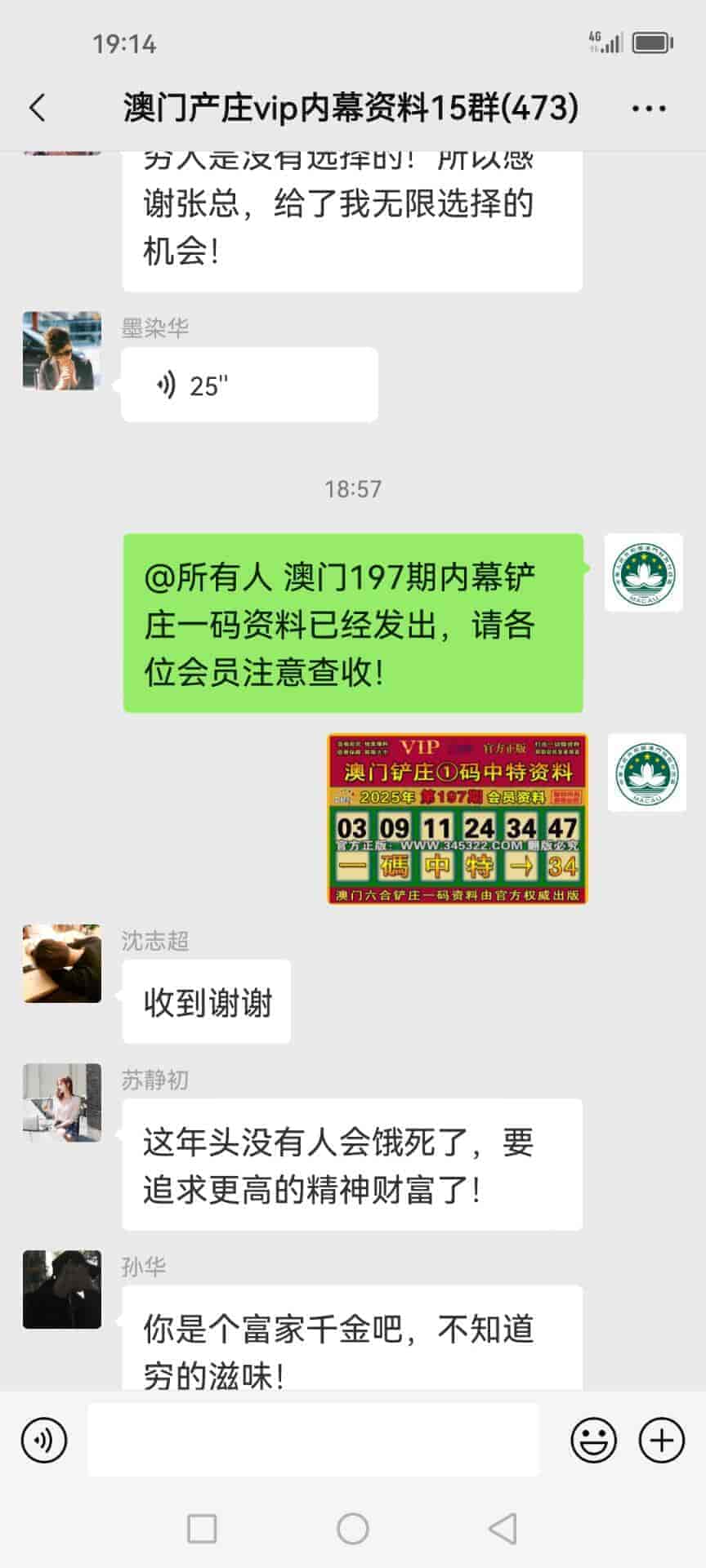Open the emoji picker
706x1568 pixels.
(593, 1440)
